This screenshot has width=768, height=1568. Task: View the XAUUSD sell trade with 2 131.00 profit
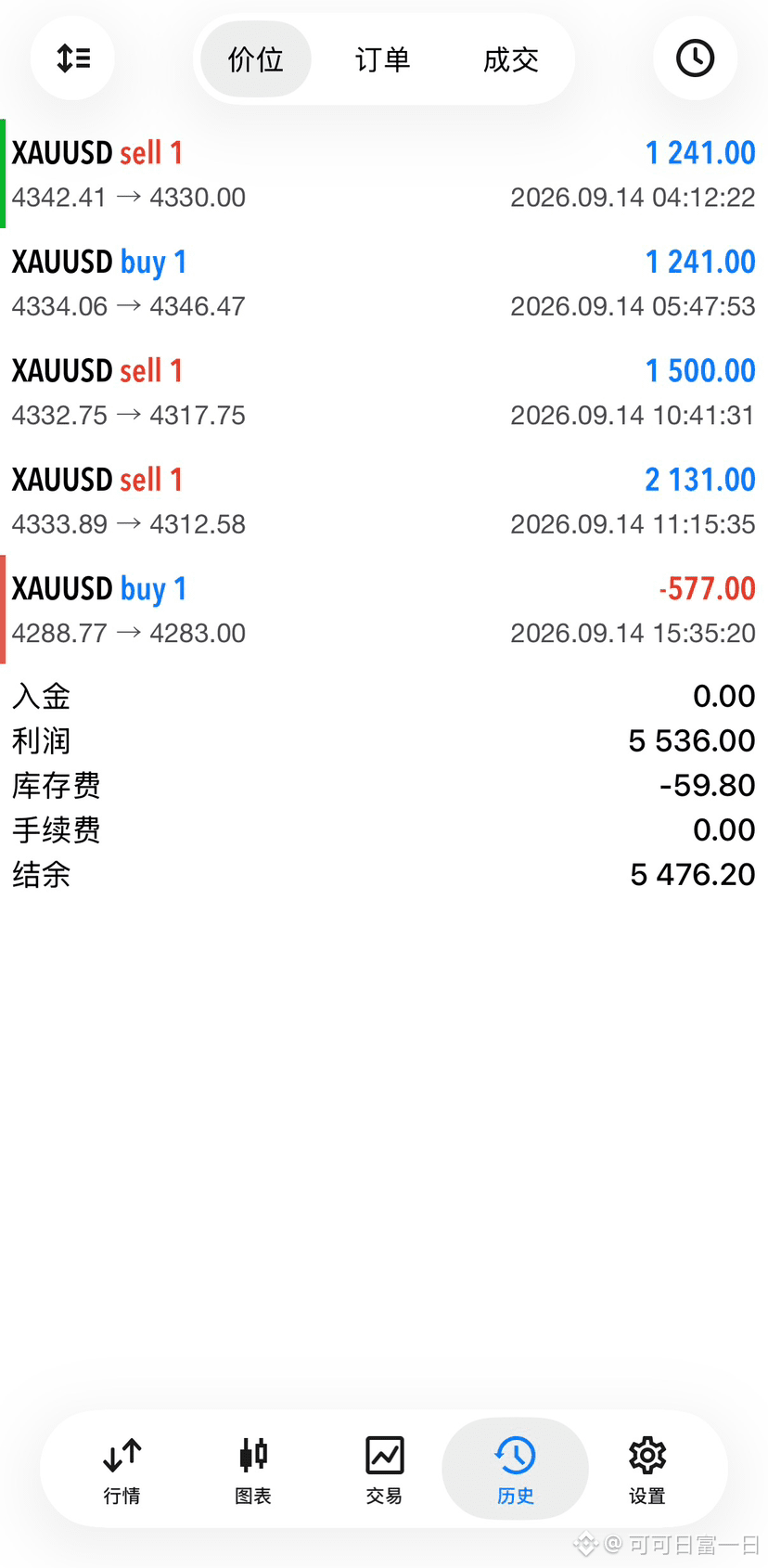coord(384,501)
